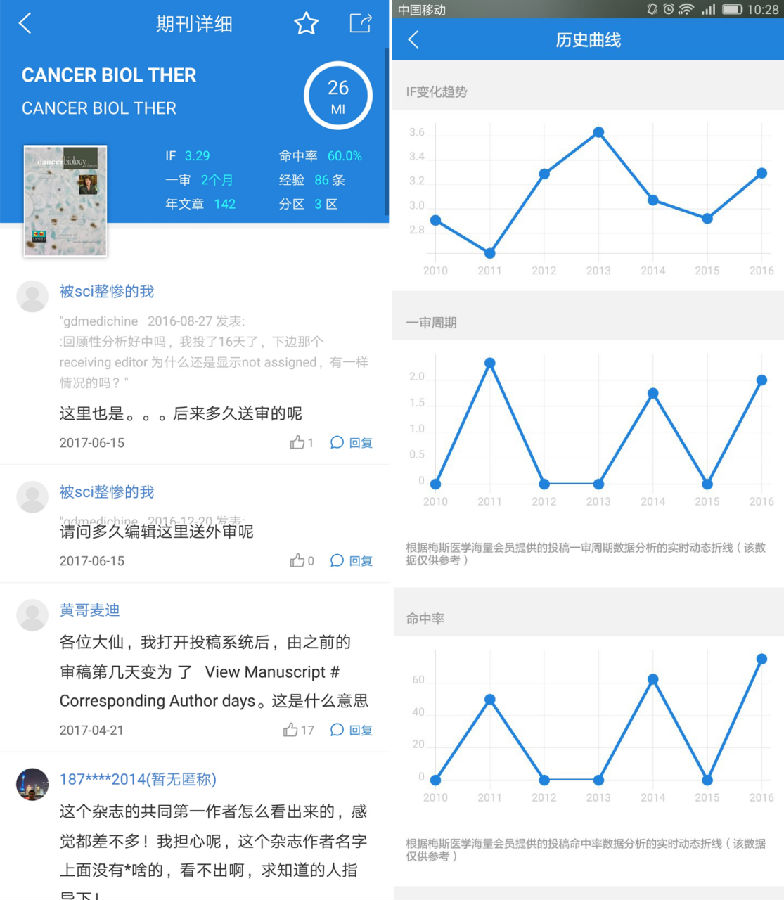The width and height of the screenshot is (784, 900).
Task: Go back from the 期刊详细 page
Action: [25, 24]
